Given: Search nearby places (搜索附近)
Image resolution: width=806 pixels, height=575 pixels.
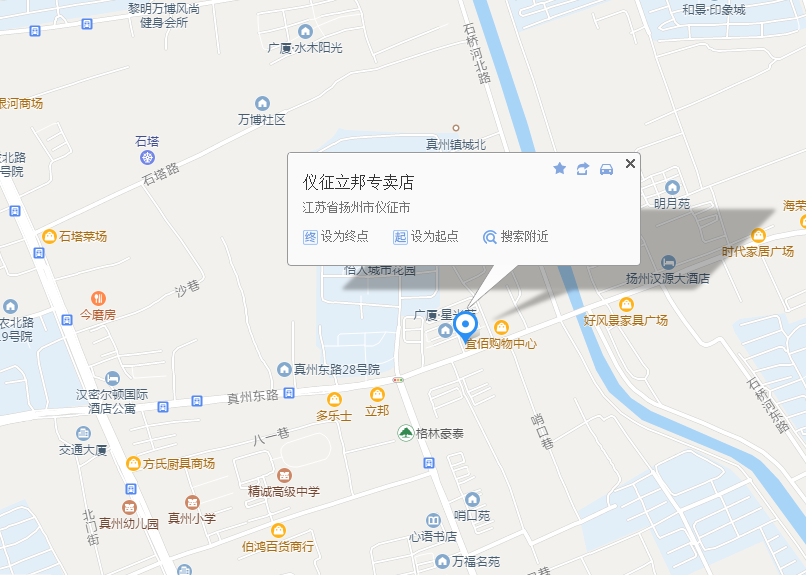Looking at the screenshot, I should (516, 237).
